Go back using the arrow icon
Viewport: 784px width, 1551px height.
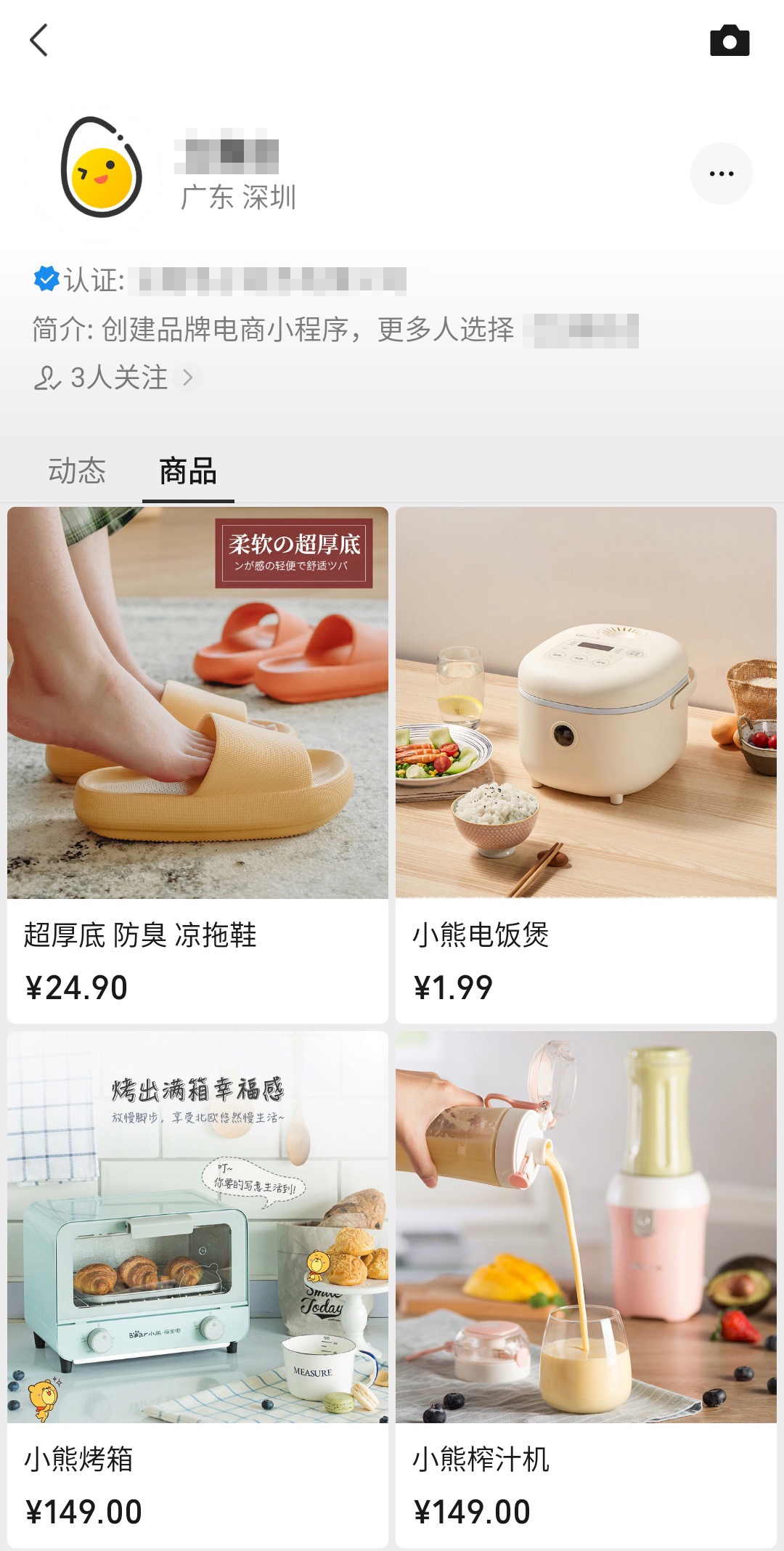(x=39, y=41)
